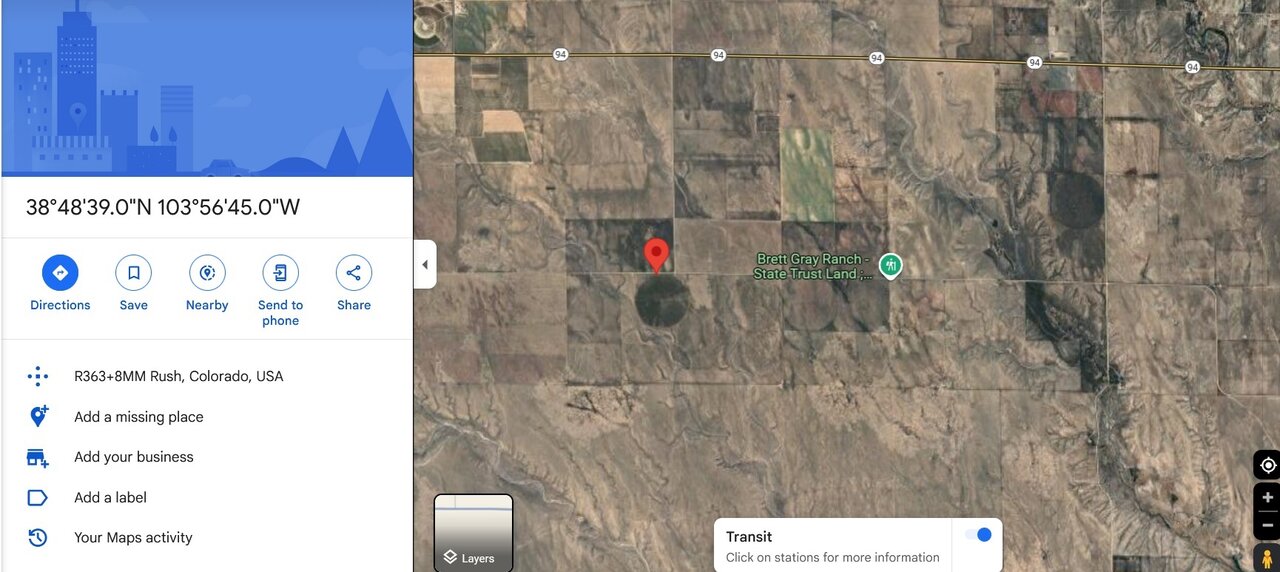
Task: Zoom in on the map
Action: (1267, 497)
